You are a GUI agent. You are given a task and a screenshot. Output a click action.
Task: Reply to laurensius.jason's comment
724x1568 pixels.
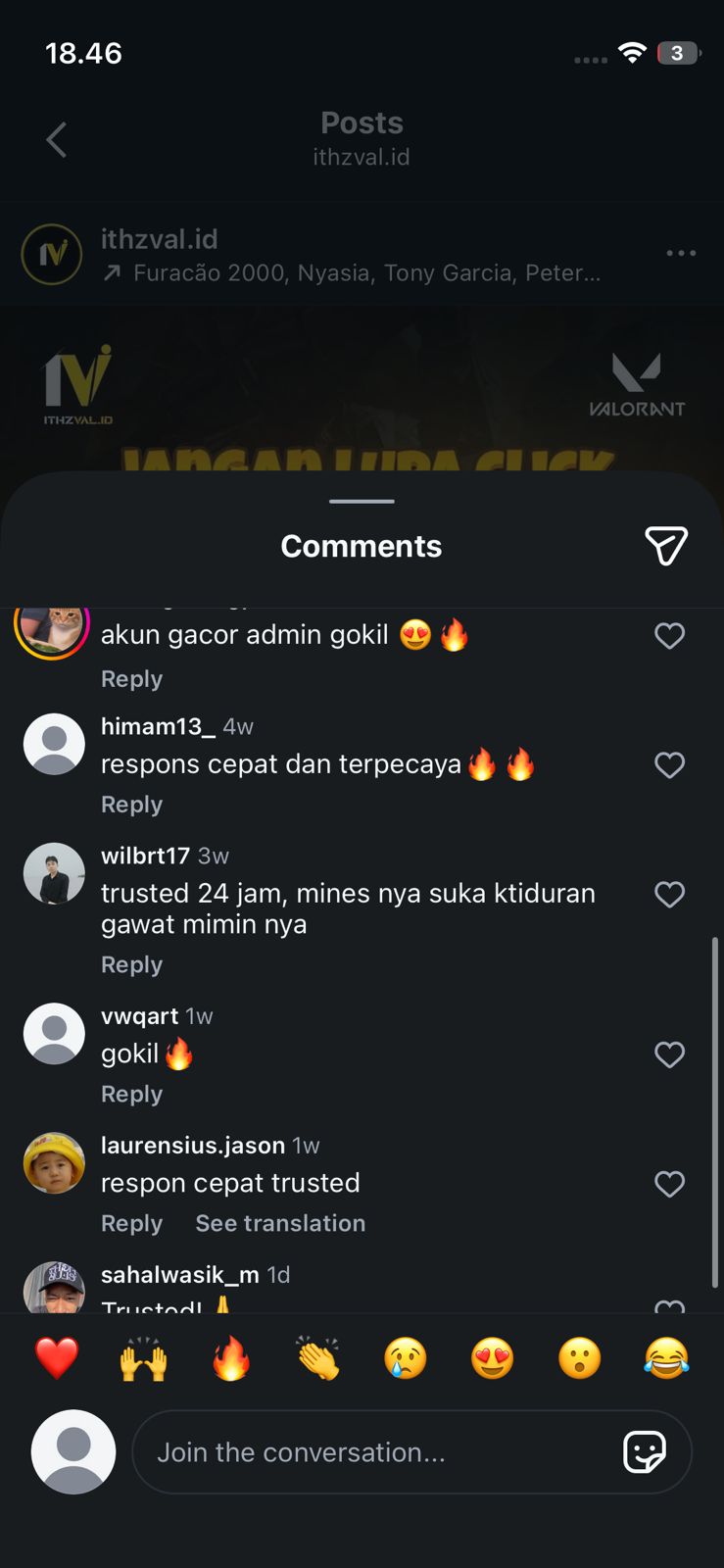tap(131, 1224)
